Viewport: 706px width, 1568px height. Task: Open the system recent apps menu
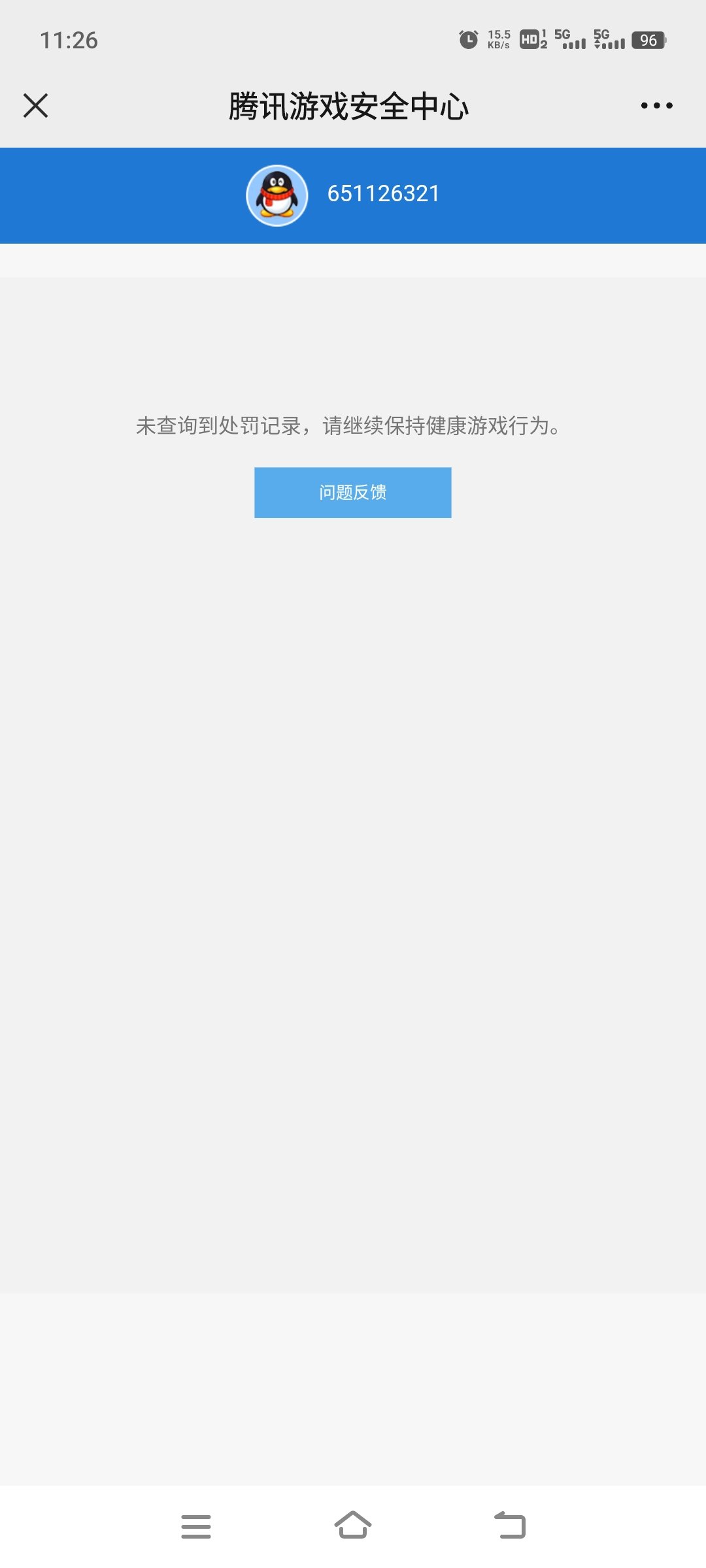point(196,1526)
